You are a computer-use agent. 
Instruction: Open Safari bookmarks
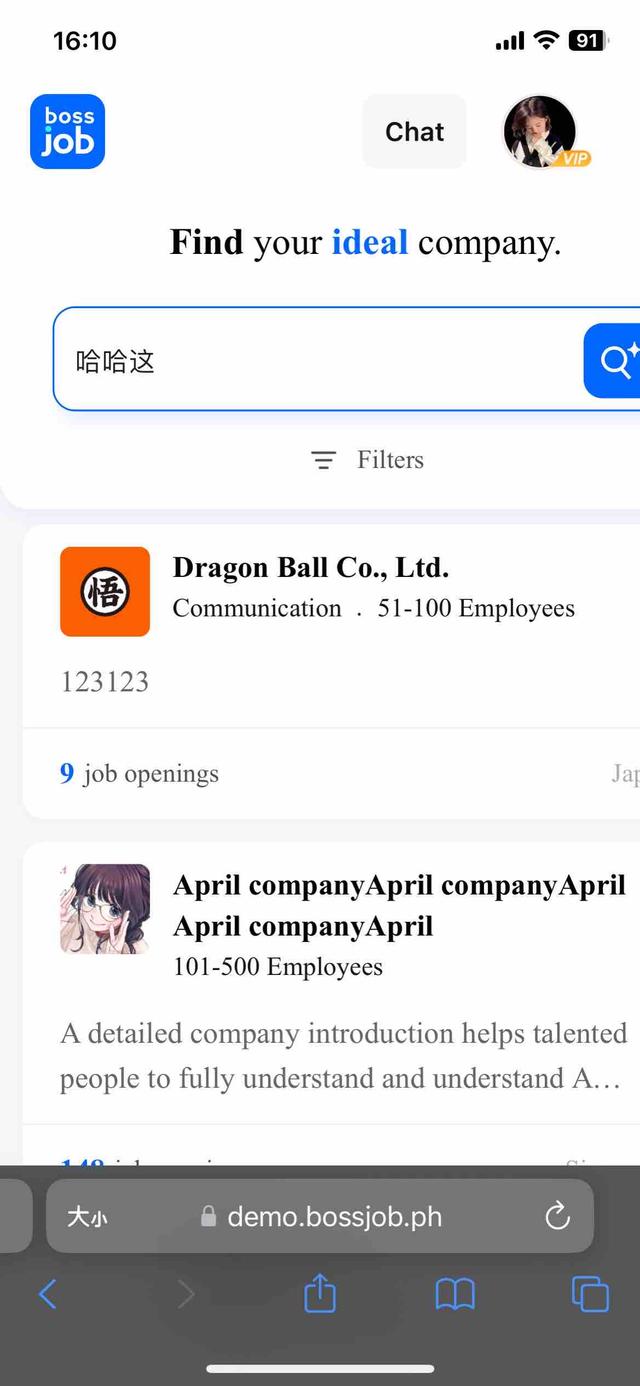pyautogui.click(x=455, y=1295)
